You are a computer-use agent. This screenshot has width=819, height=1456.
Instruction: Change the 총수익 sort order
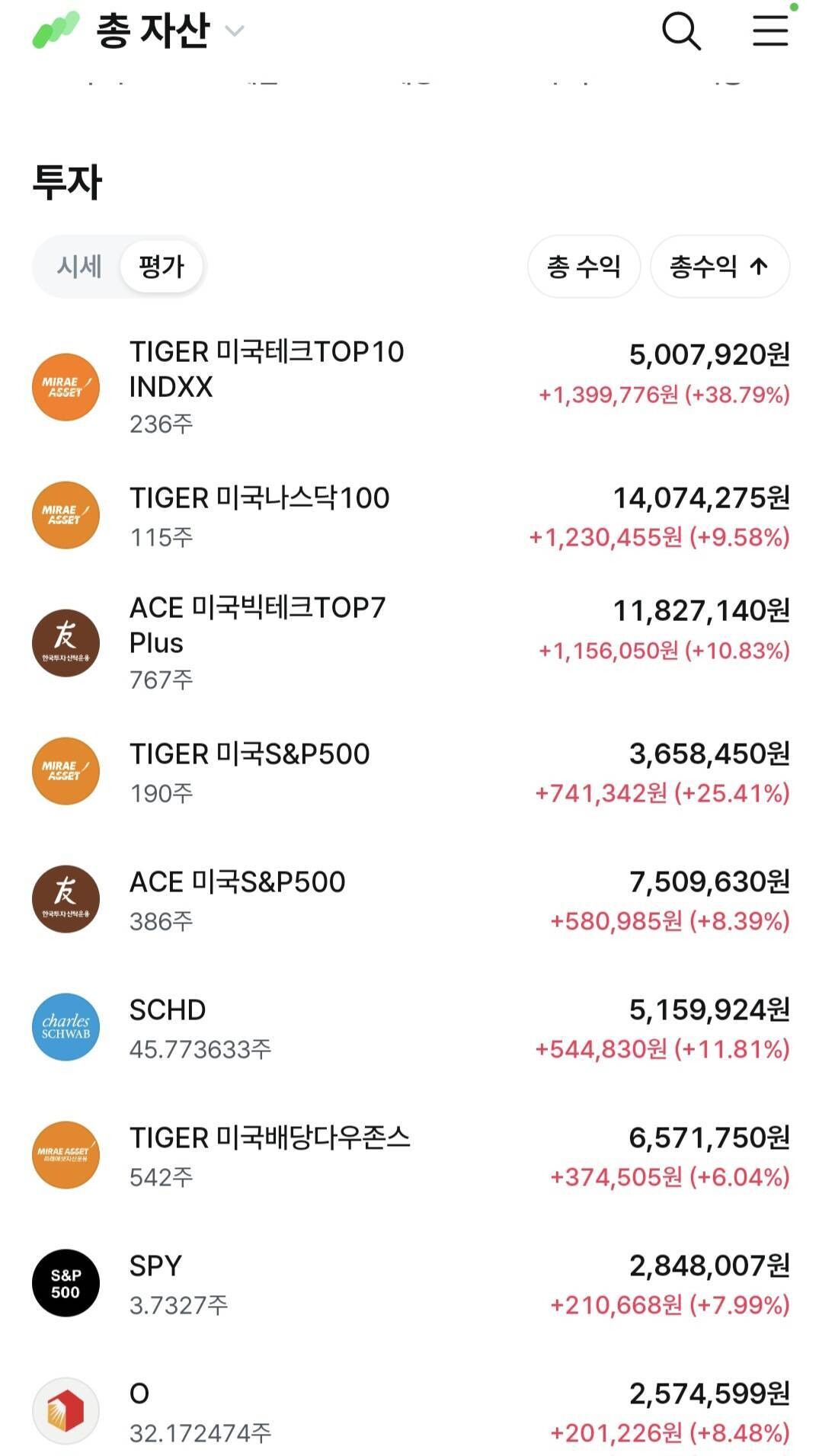(719, 267)
